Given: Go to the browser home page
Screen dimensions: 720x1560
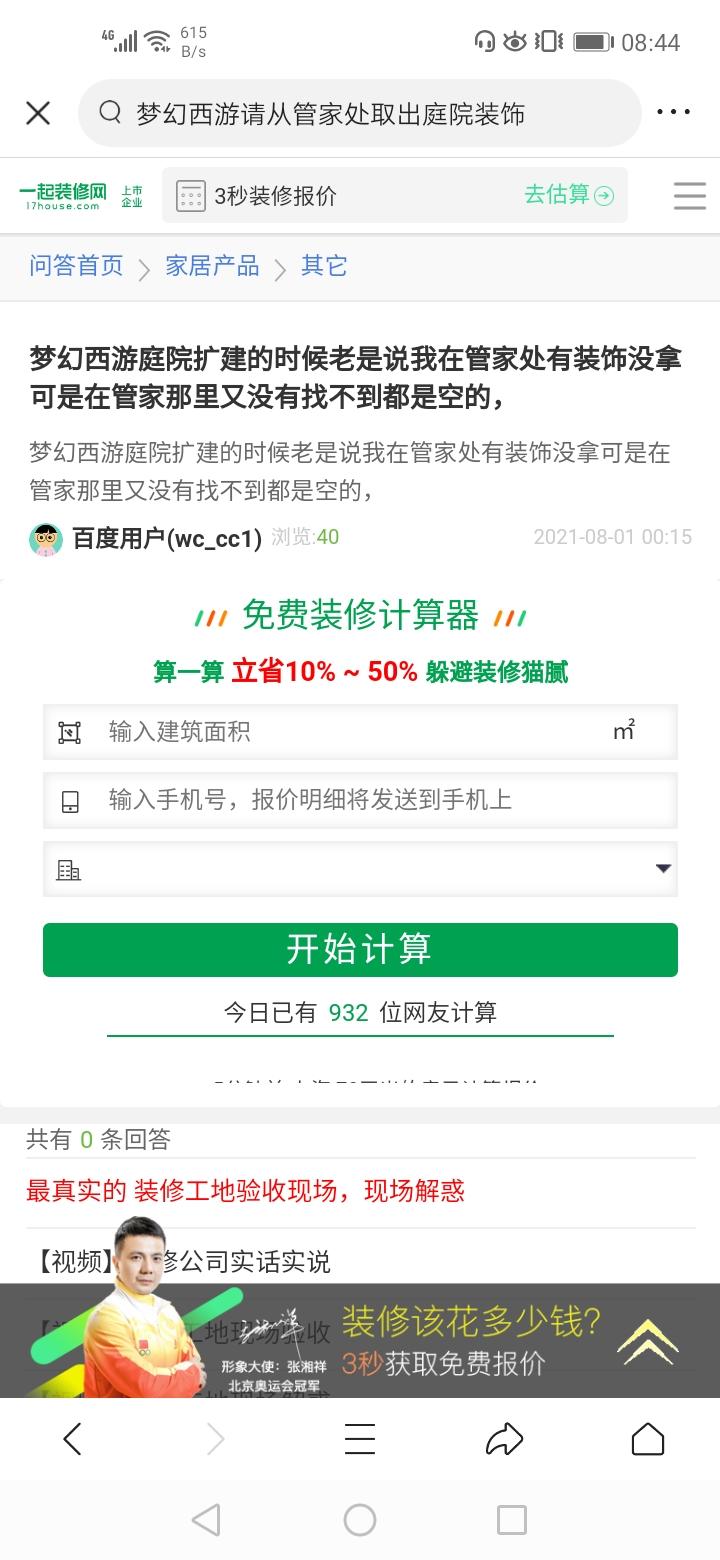Looking at the screenshot, I should [x=648, y=1439].
